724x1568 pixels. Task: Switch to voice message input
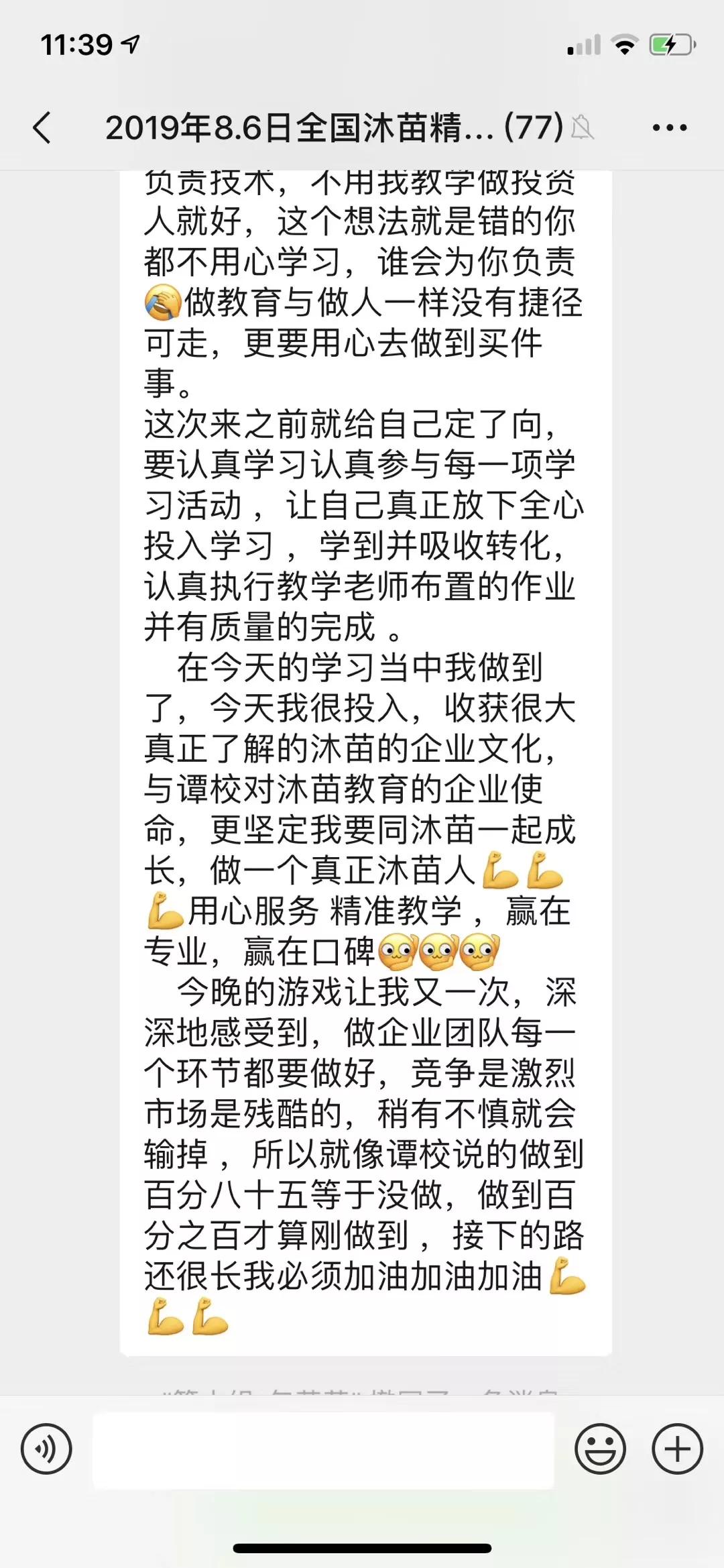click(46, 1449)
